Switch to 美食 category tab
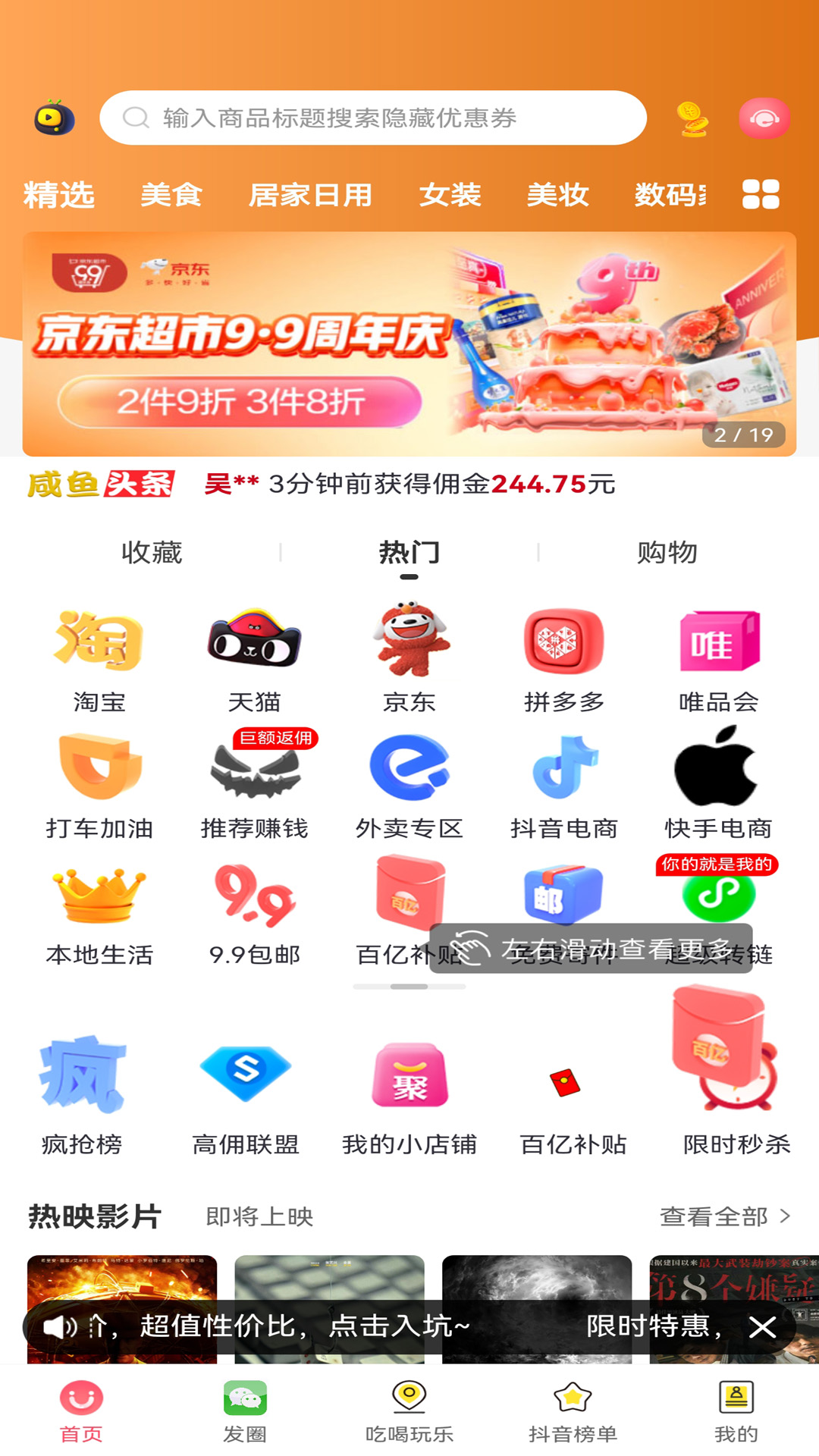The height and width of the screenshot is (1456, 819). [171, 195]
